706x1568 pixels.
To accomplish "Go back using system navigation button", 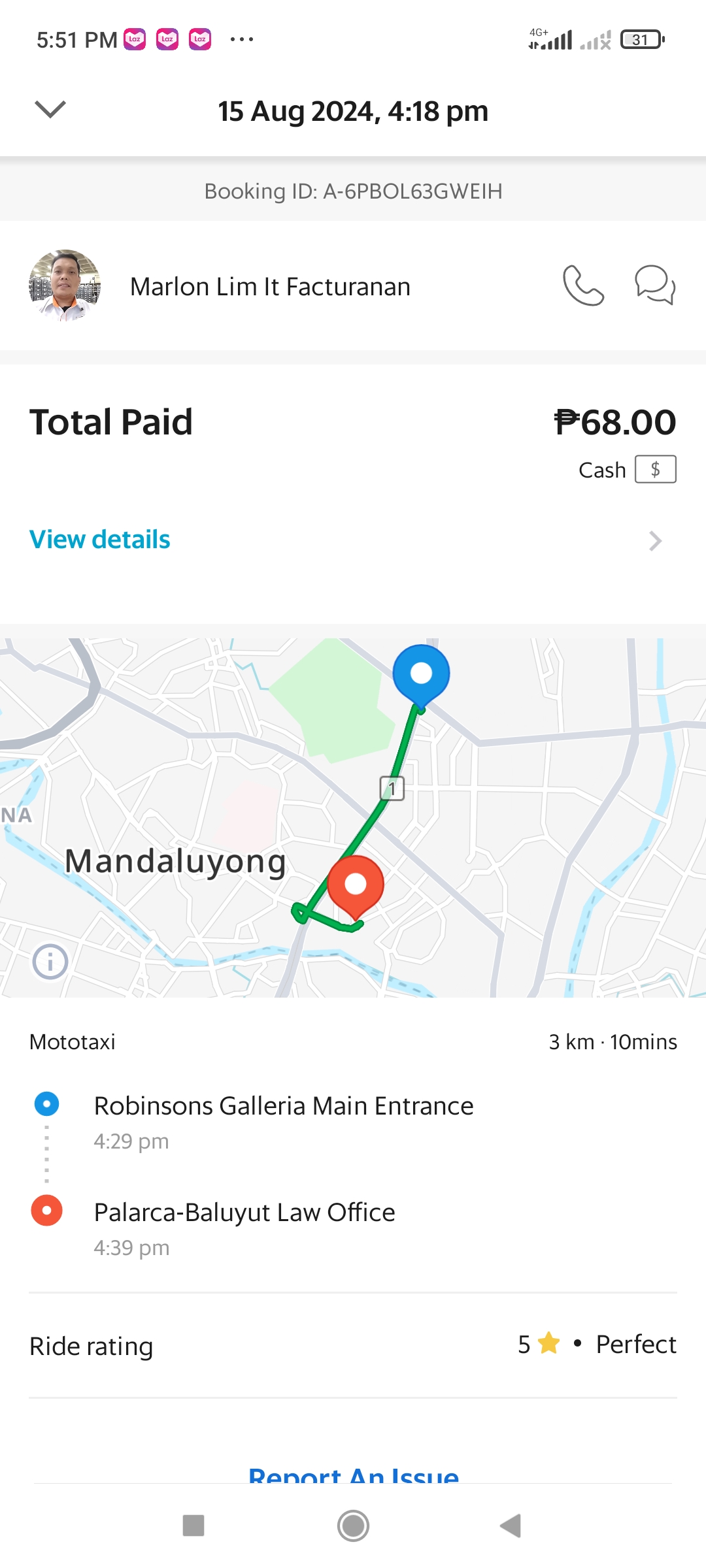I will (511, 1526).
